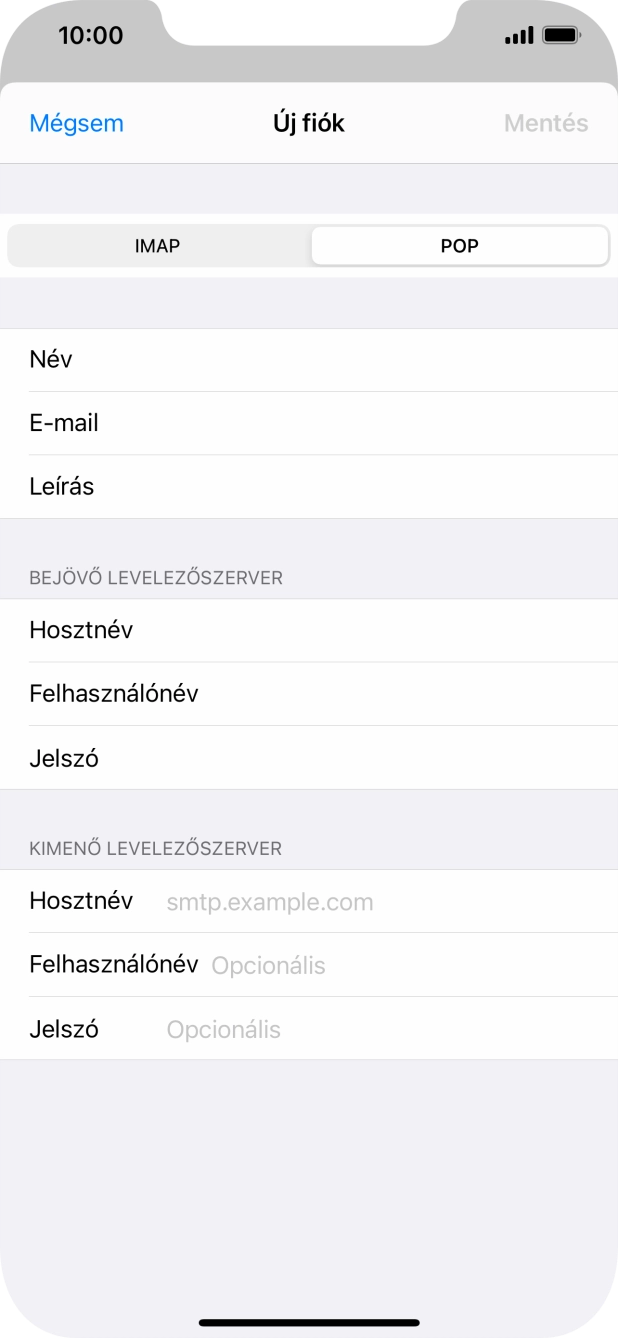Image resolution: width=618 pixels, height=1338 pixels.
Task: Select the POP segment
Action: point(460,245)
